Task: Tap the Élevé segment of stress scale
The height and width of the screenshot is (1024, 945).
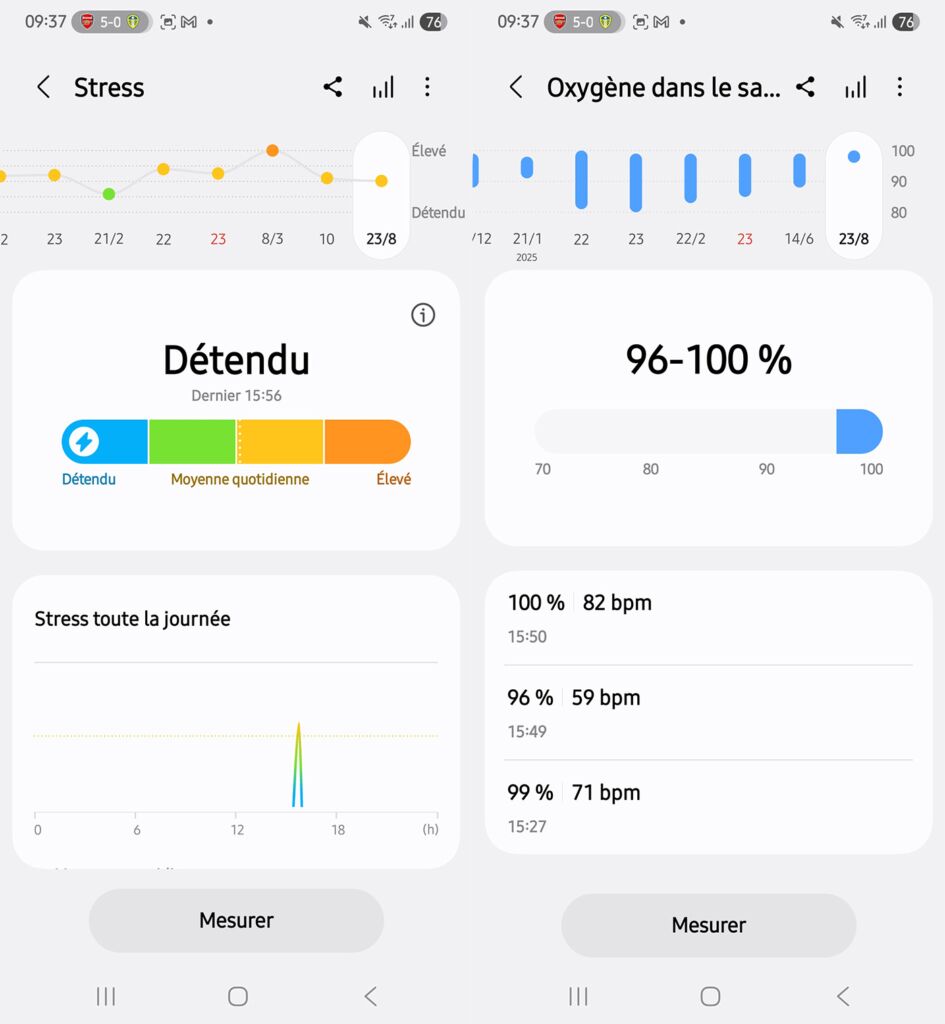Action: click(367, 441)
